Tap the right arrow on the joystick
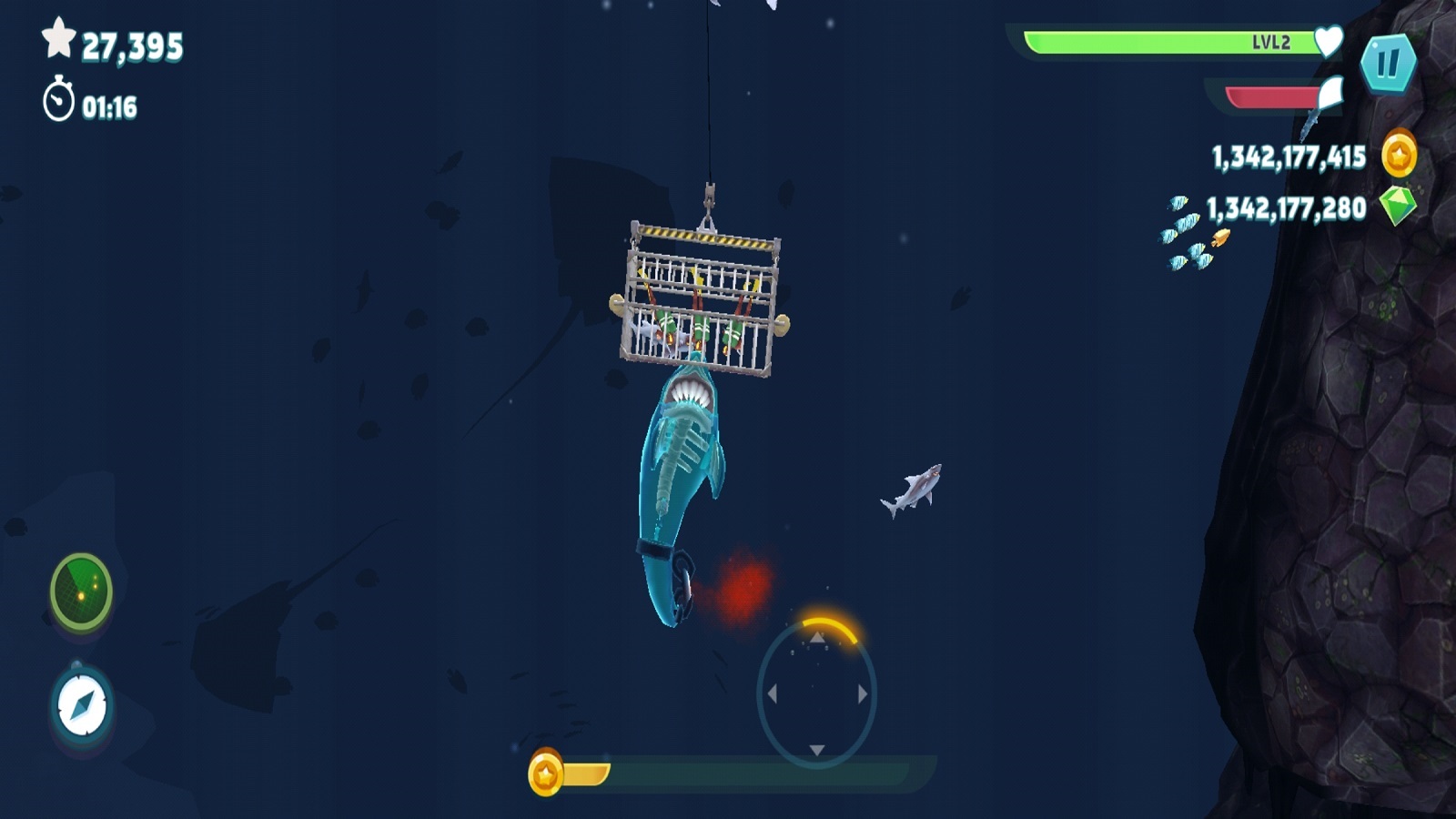 863,694
